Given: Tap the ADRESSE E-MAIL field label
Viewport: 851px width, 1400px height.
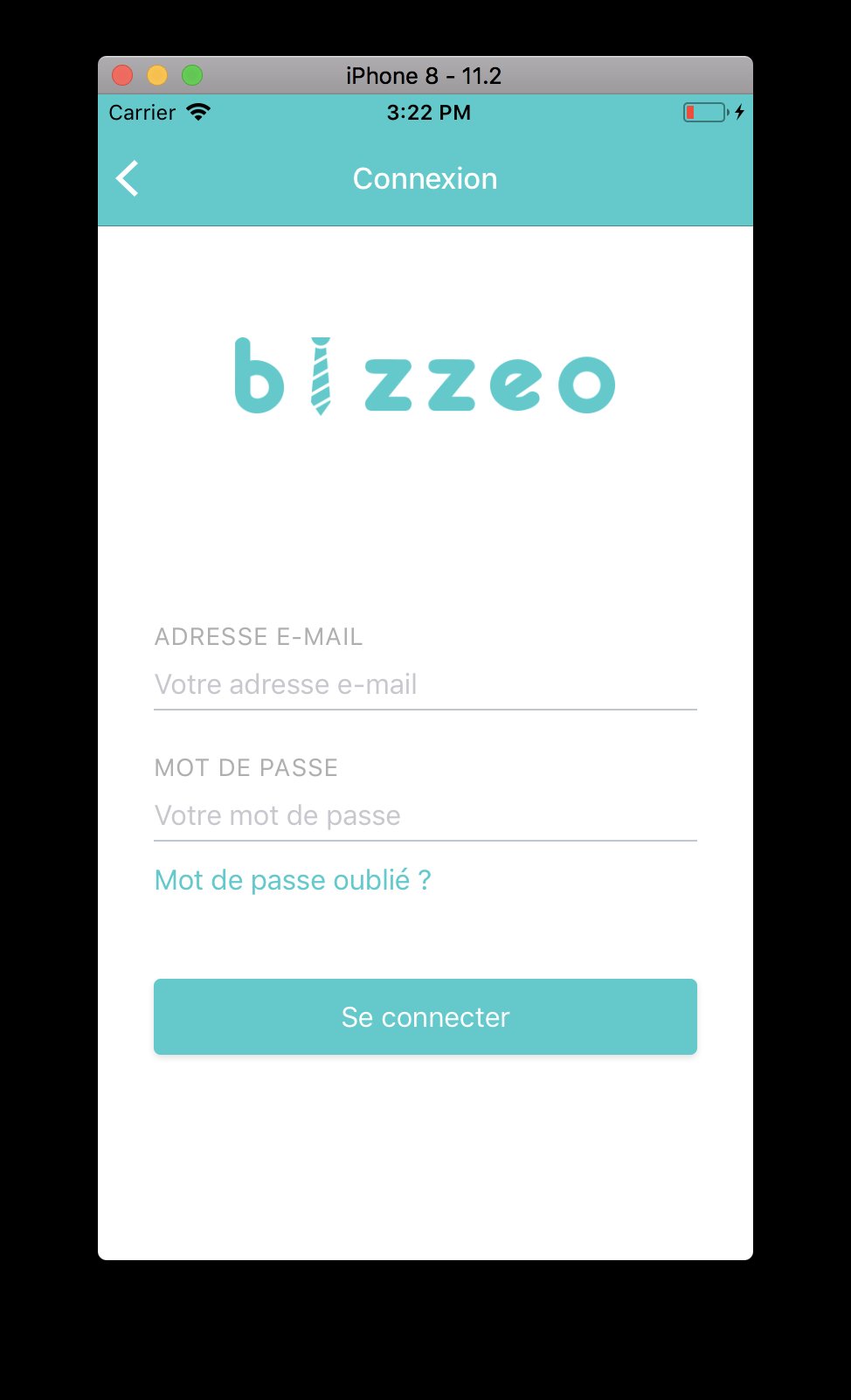Looking at the screenshot, I should (x=259, y=636).
